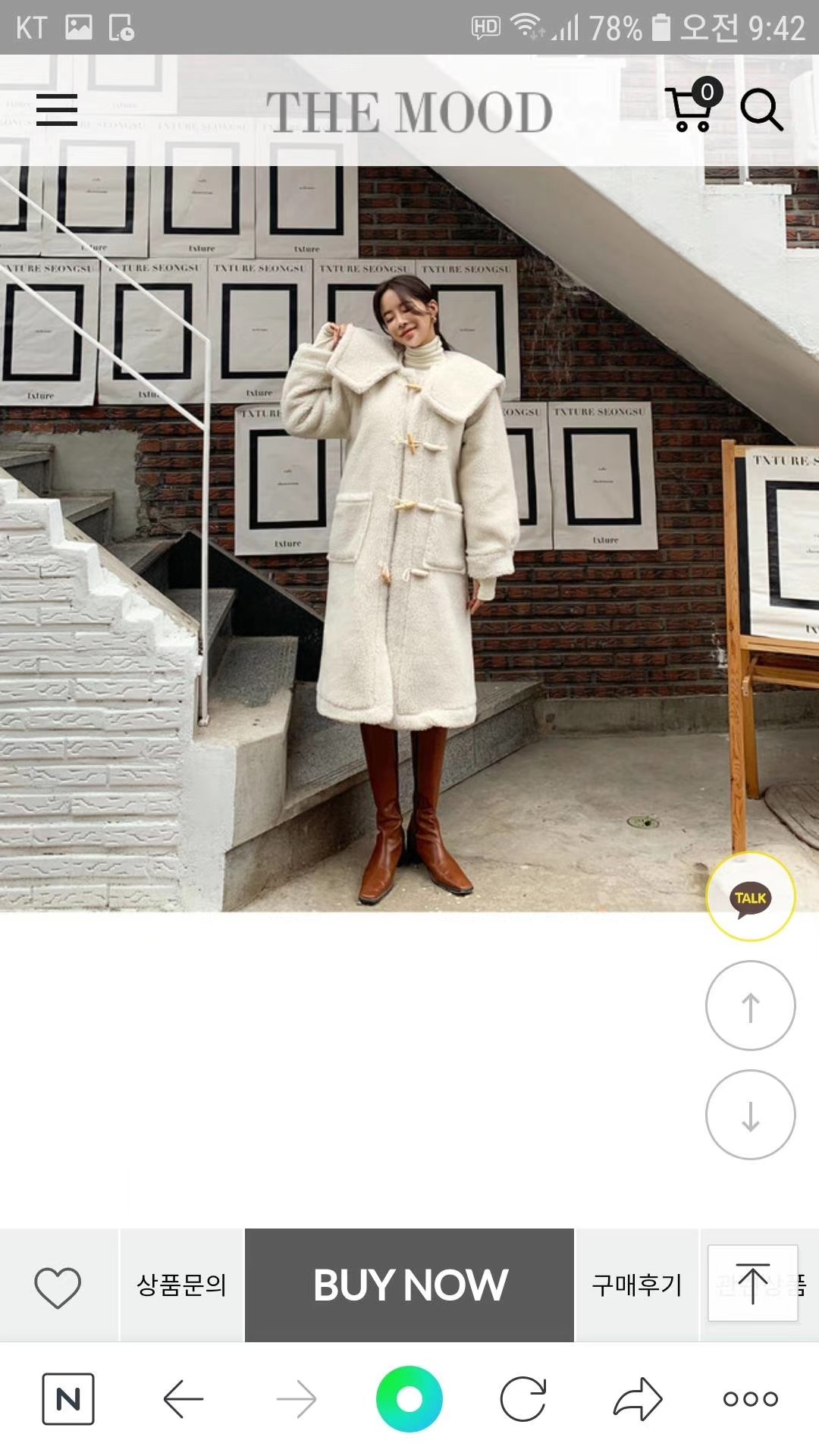Add this coat to wishlist heart
This screenshot has height=1456, width=819.
(58, 1286)
